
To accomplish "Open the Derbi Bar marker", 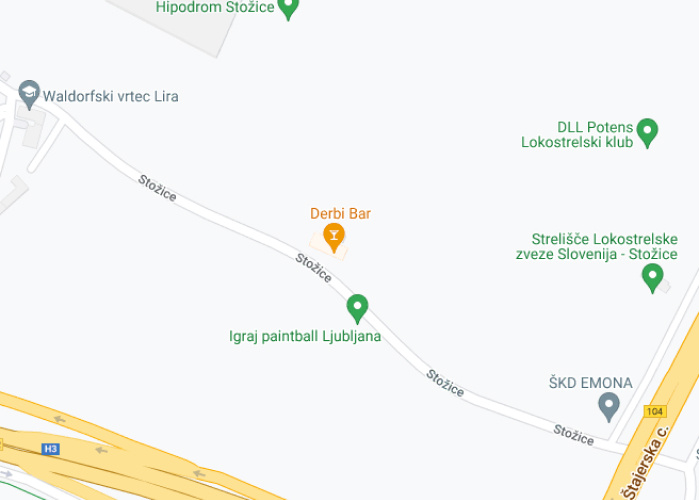I will click(334, 236).
